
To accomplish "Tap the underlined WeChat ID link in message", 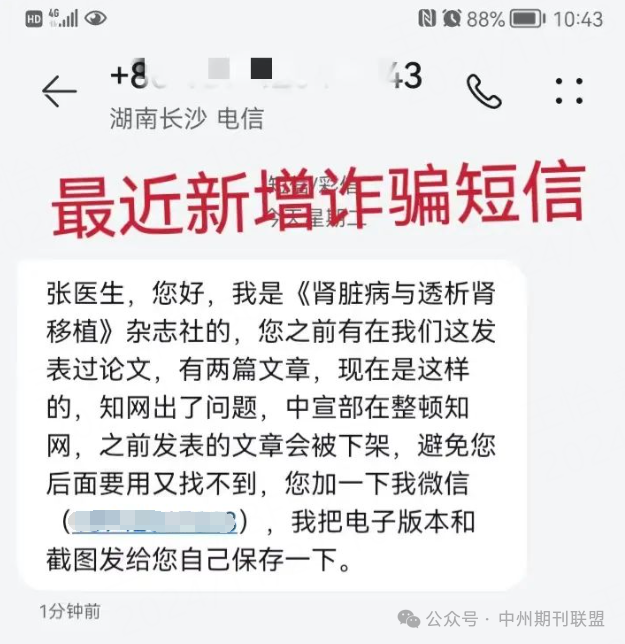I will pyautogui.click(x=160, y=522).
